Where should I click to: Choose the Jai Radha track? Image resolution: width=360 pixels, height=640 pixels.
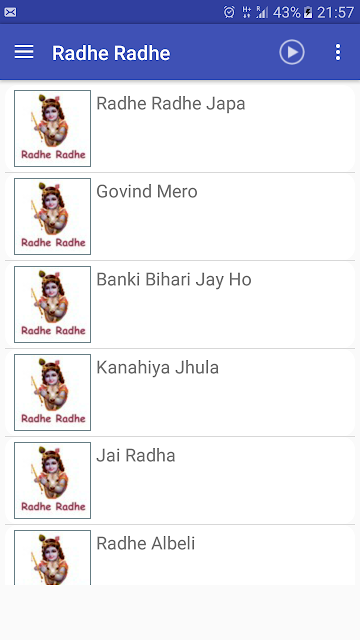180,481
